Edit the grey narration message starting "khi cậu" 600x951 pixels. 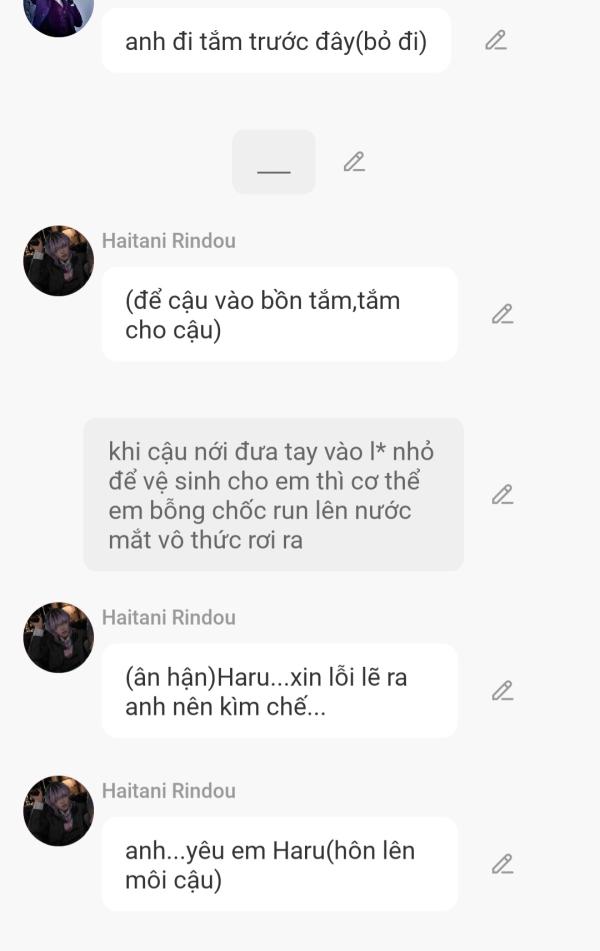point(502,495)
